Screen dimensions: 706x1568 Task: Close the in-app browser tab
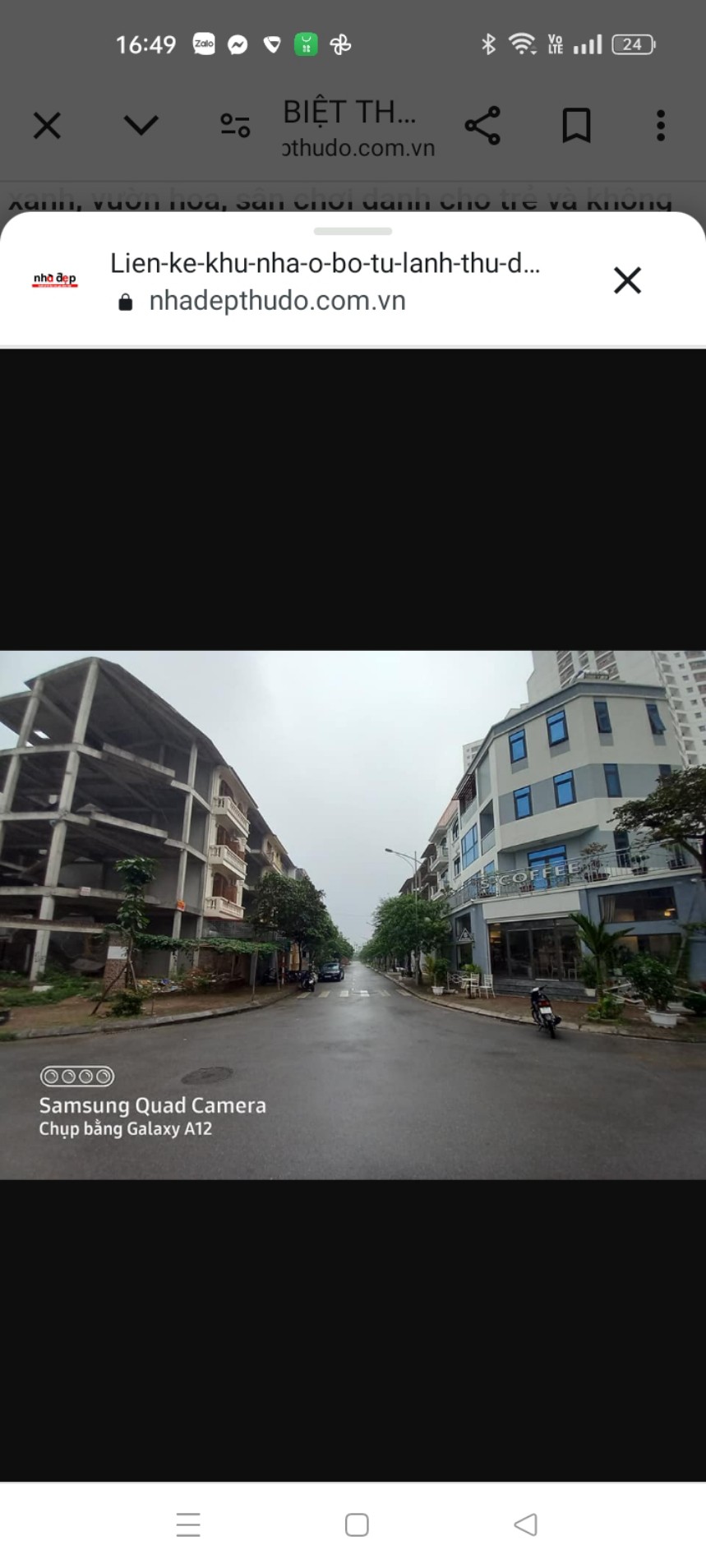47,126
